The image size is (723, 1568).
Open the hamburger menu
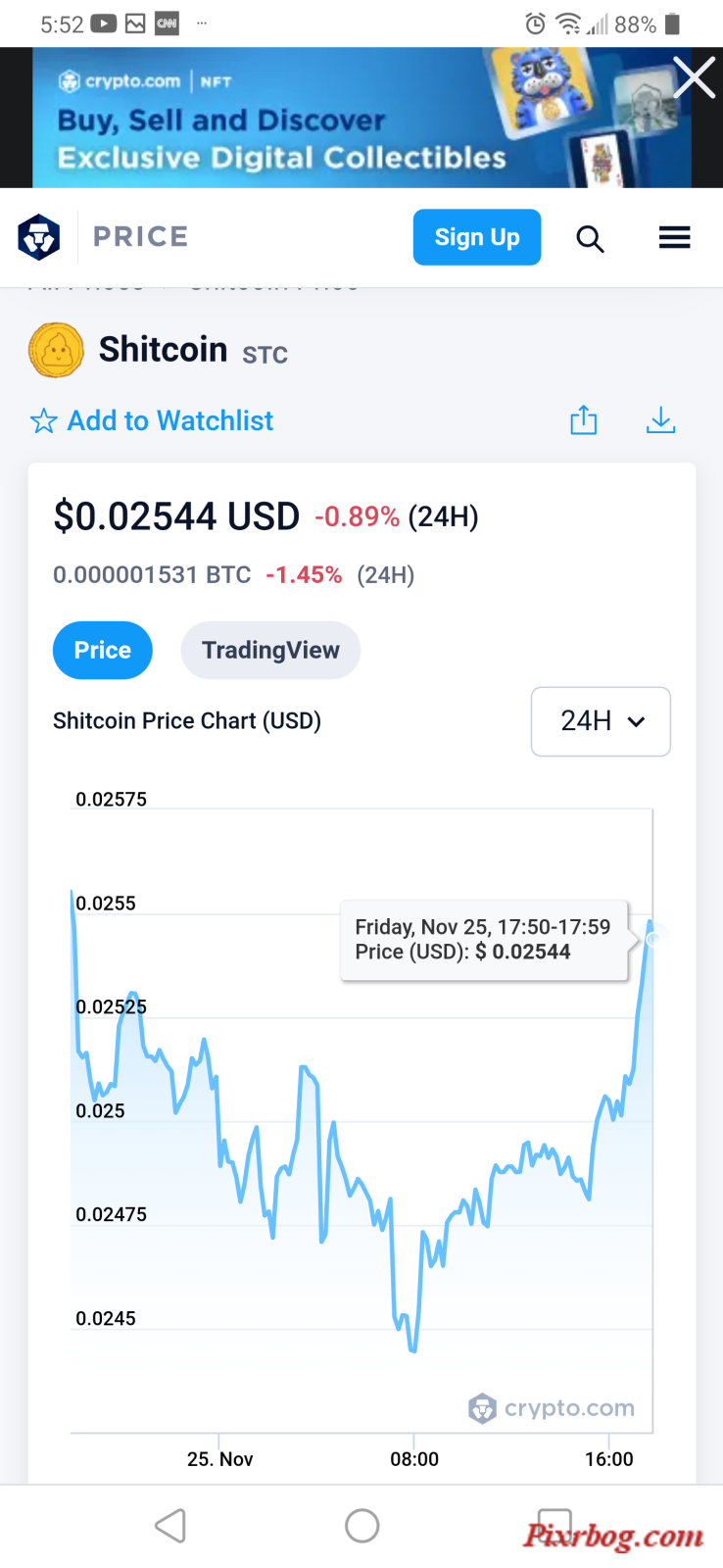[674, 237]
